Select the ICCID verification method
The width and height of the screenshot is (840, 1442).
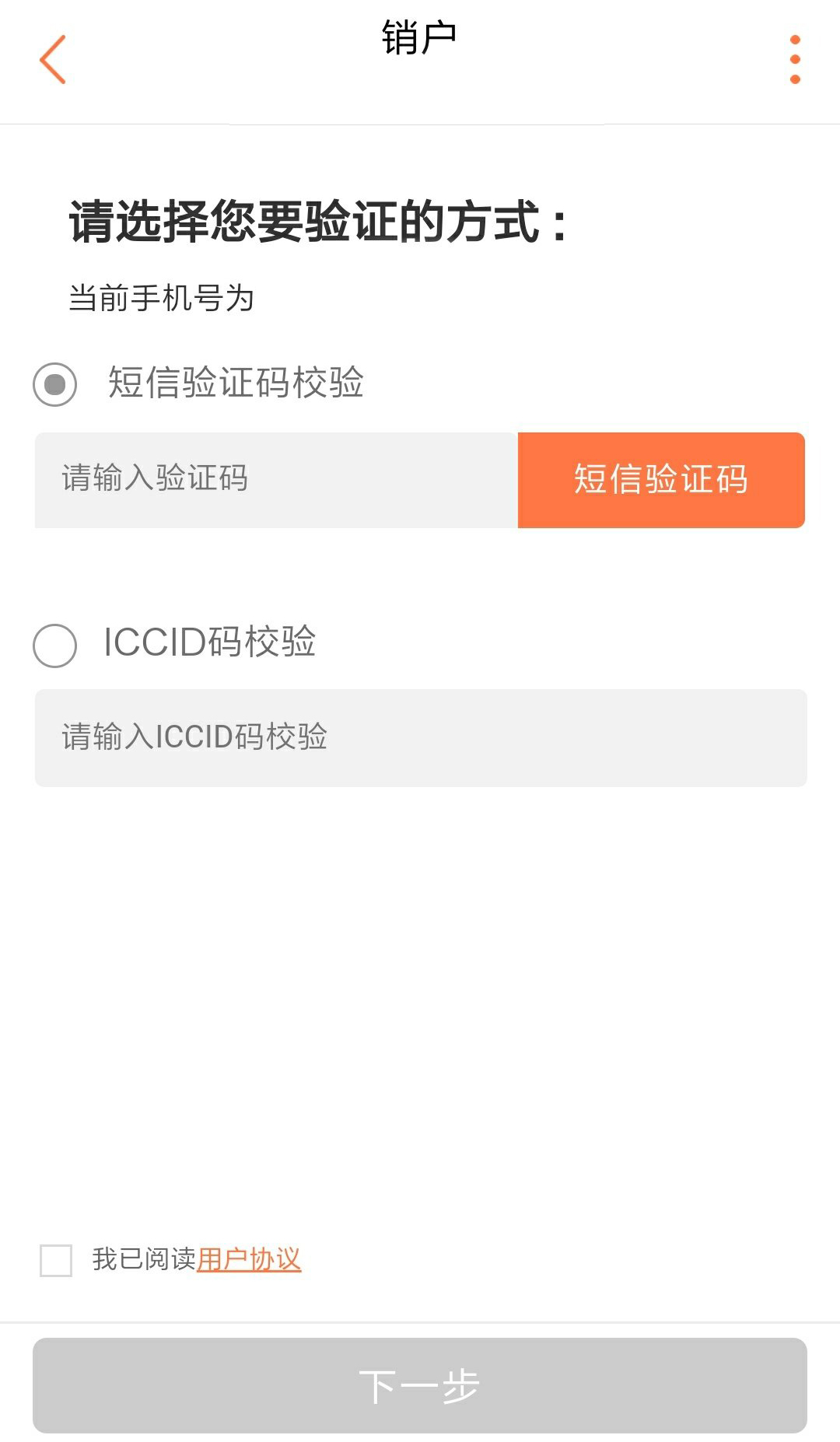(53, 644)
